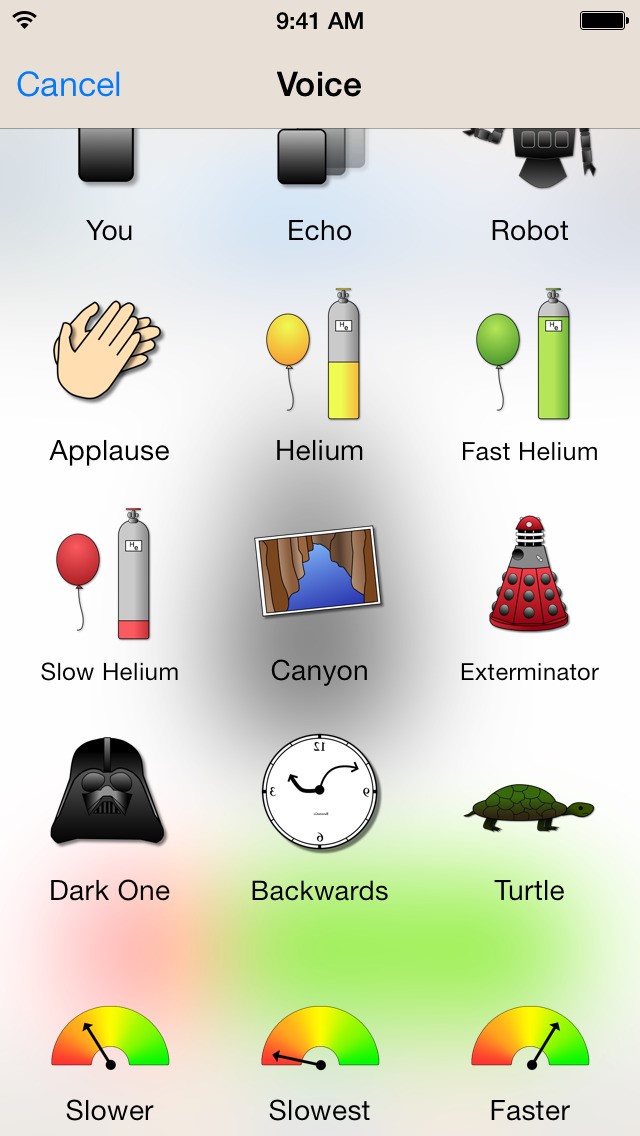
Task: Cancel the voice selection
Action: click(x=69, y=85)
